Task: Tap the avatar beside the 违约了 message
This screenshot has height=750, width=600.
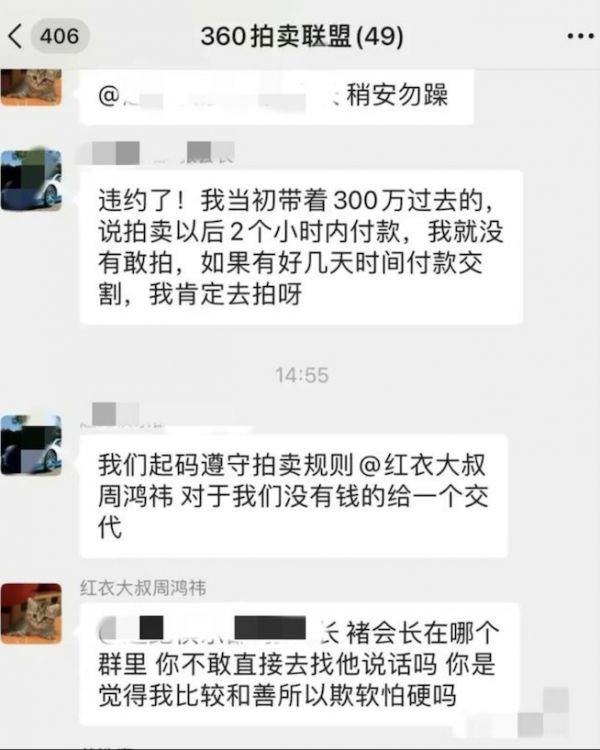Action: tap(31, 180)
